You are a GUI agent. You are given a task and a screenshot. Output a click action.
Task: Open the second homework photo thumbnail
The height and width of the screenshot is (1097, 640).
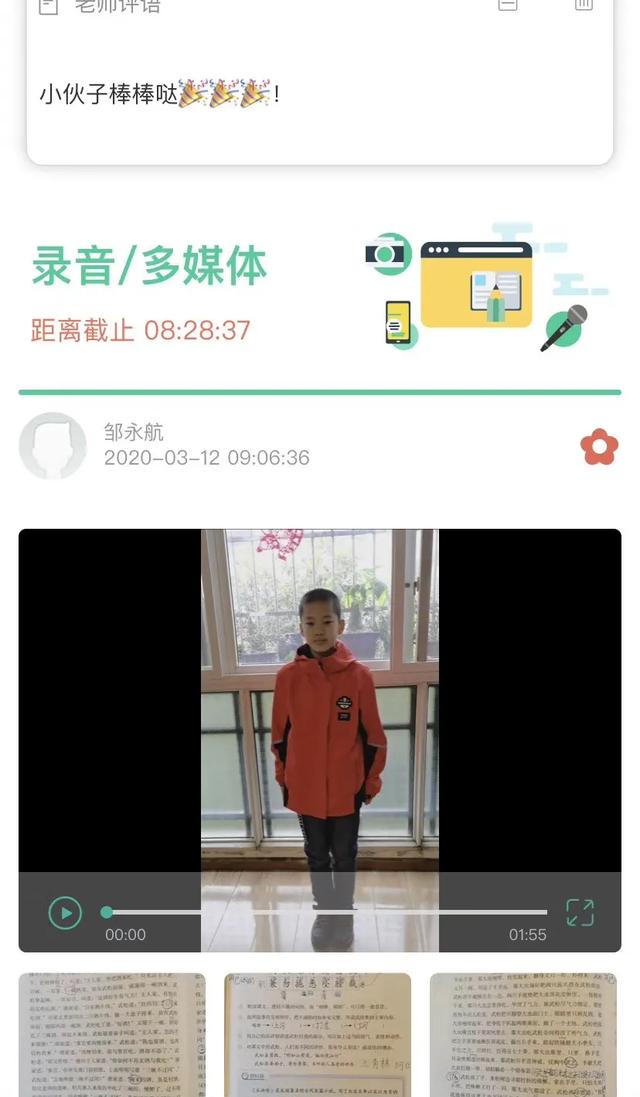pos(317,1035)
